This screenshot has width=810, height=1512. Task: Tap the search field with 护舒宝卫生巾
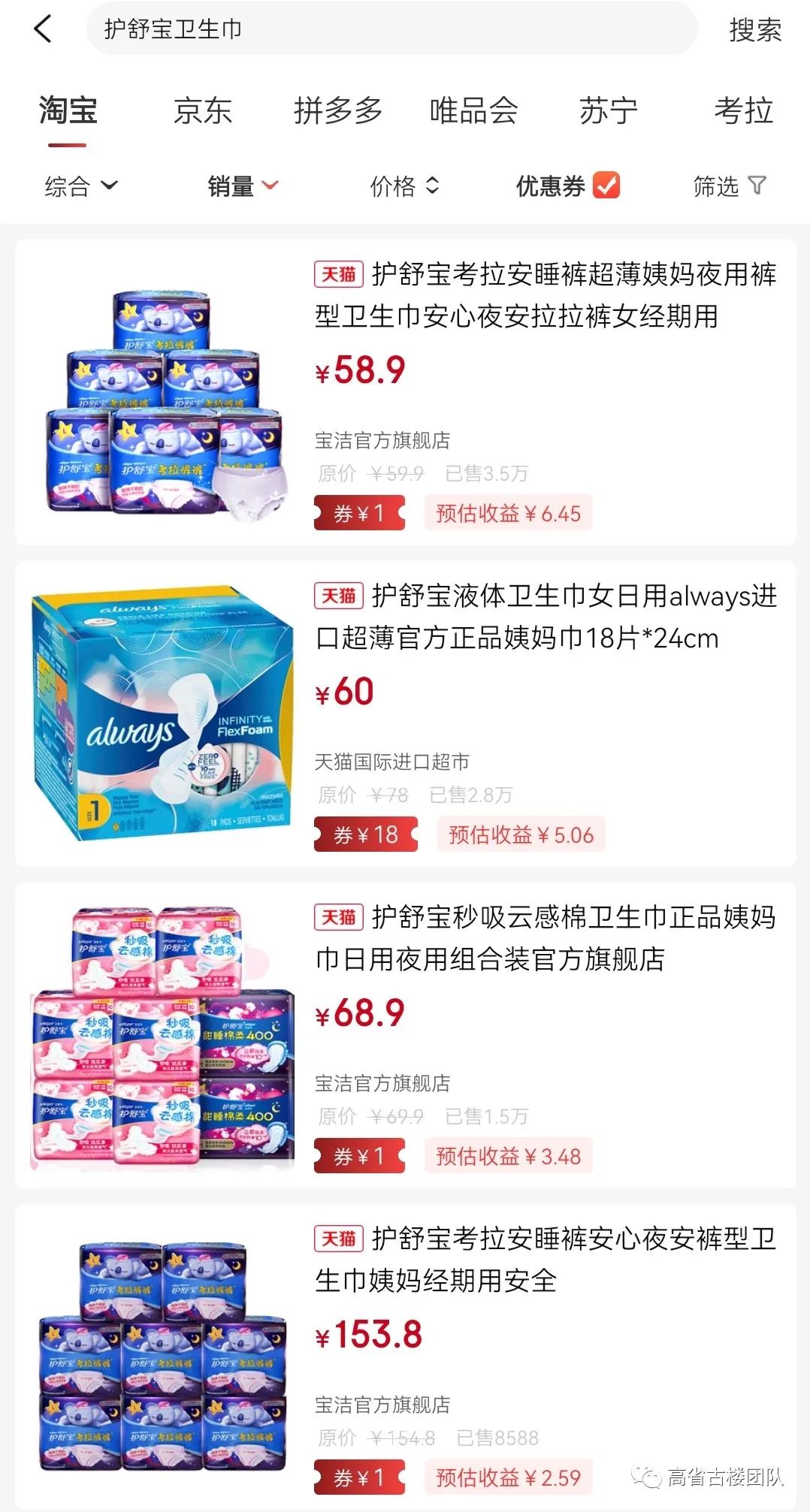pyautogui.click(x=391, y=29)
